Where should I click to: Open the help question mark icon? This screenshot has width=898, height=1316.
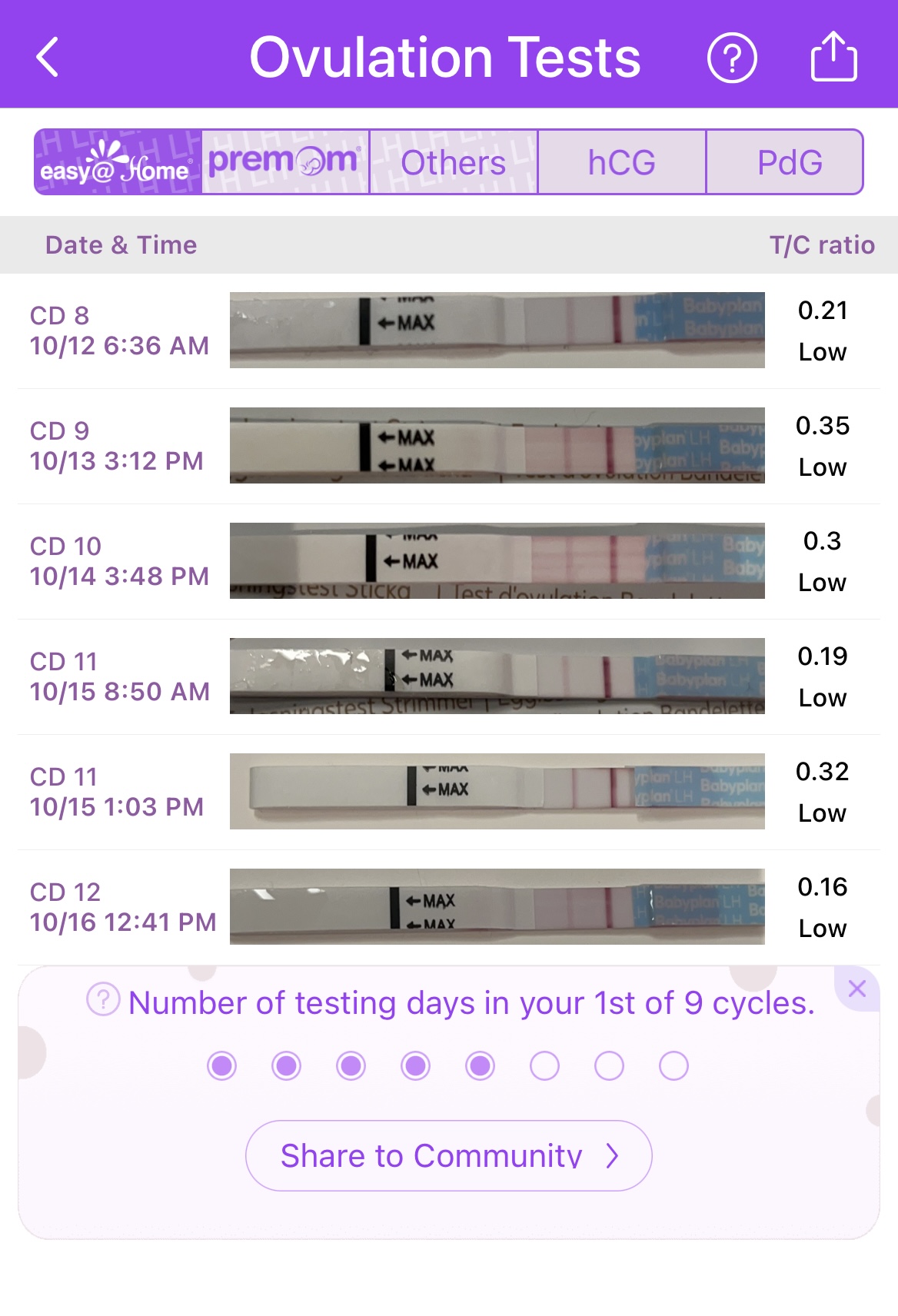click(732, 58)
